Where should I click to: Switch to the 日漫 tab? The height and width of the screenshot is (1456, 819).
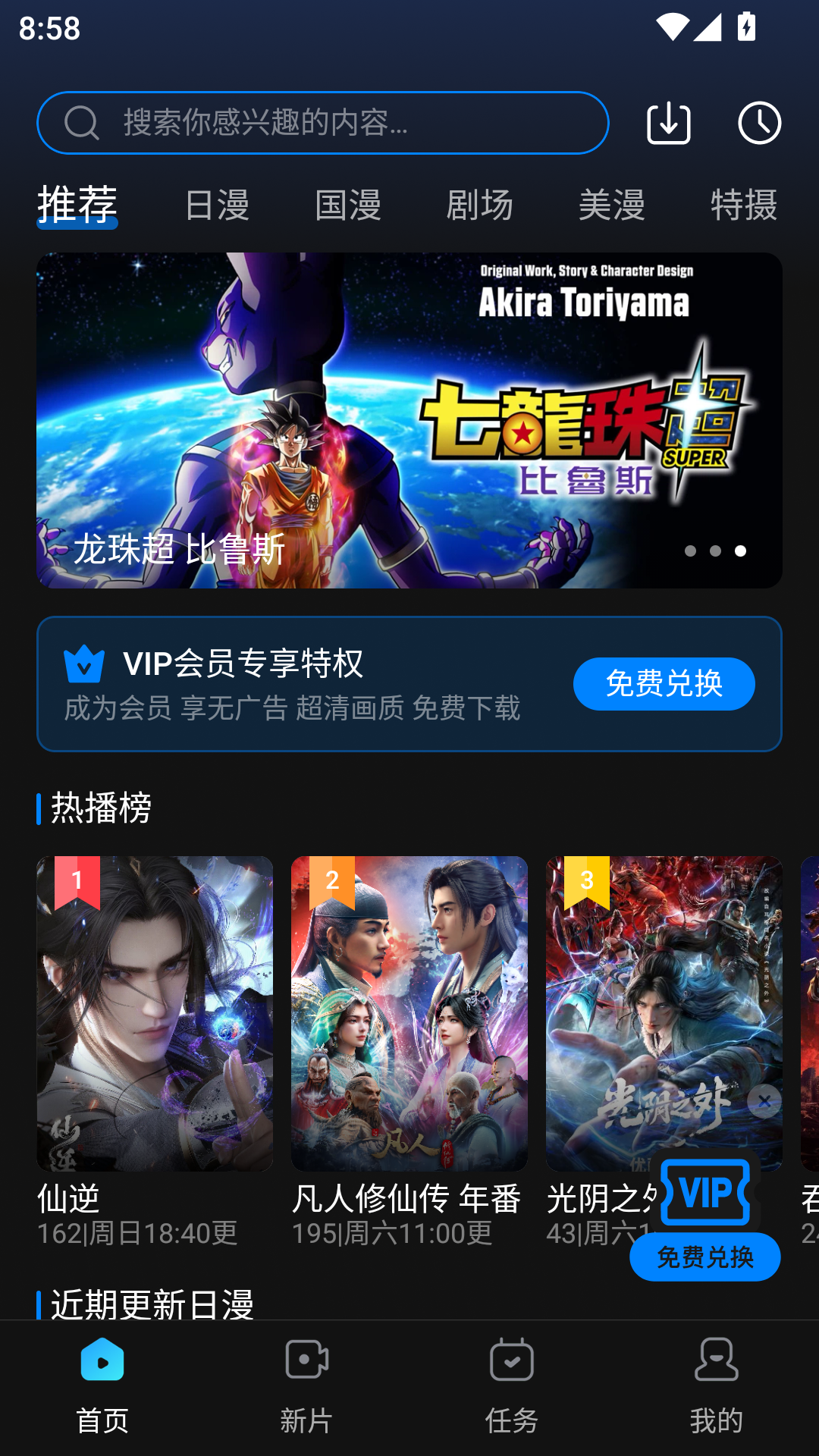click(217, 206)
